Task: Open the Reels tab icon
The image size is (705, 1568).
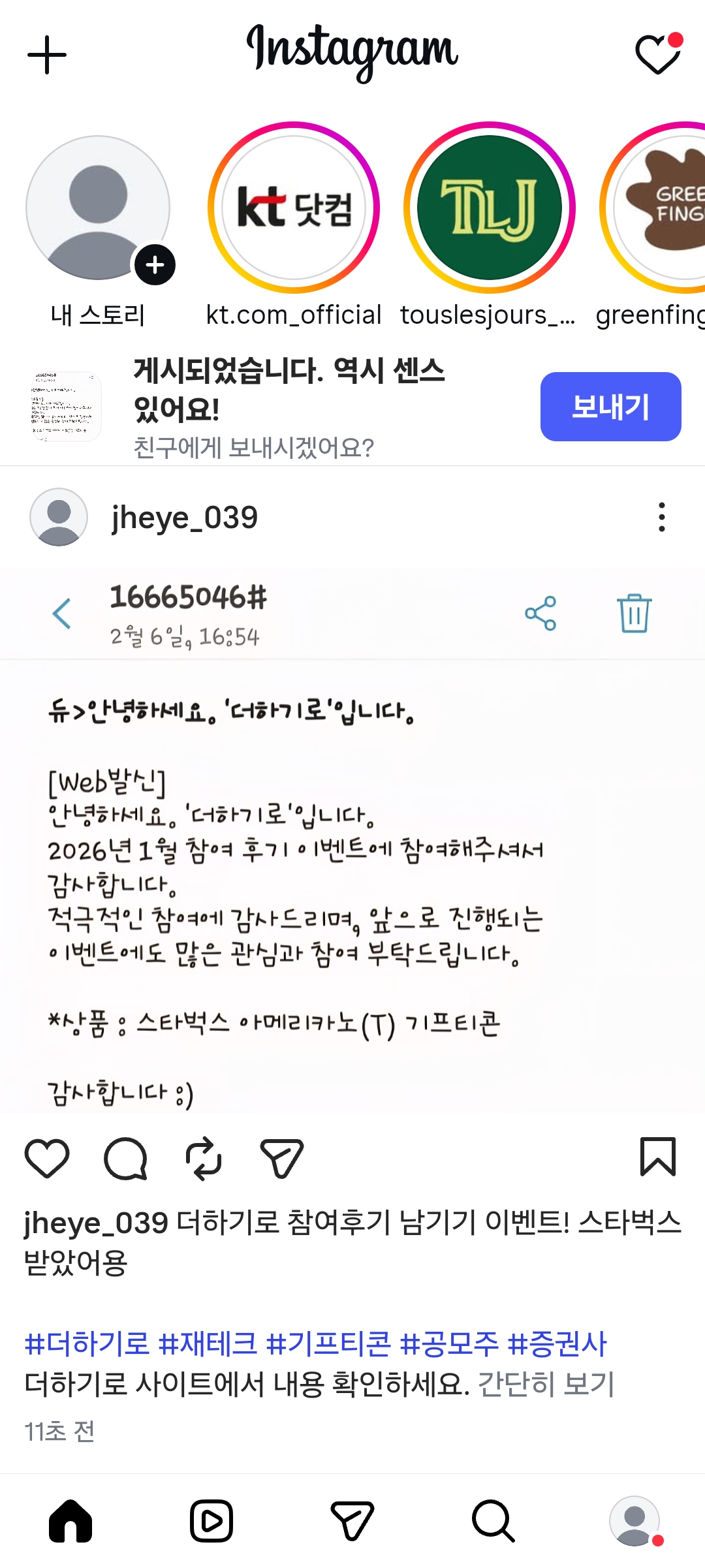Action: click(x=211, y=1521)
